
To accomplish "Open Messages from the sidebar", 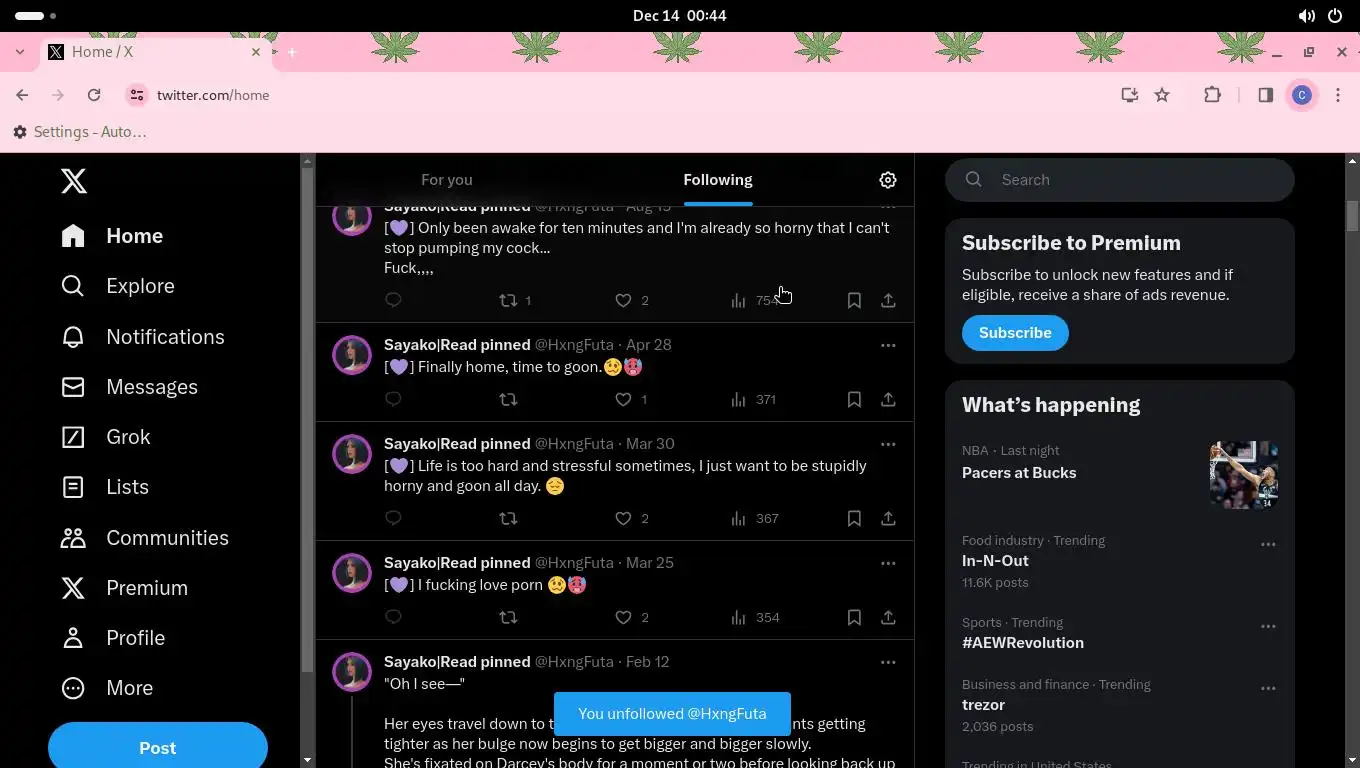I will (151, 387).
